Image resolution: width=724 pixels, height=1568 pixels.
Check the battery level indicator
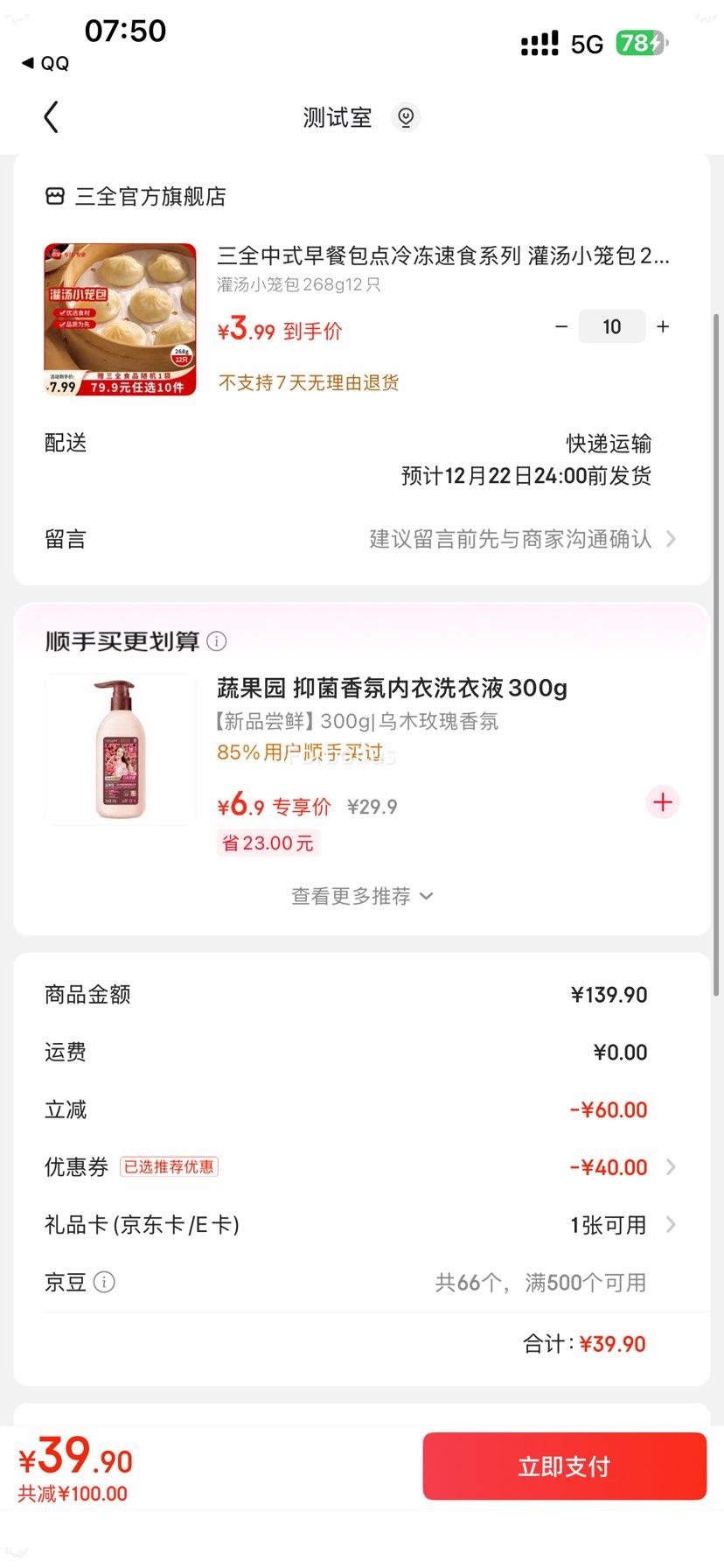tap(641, 41)
